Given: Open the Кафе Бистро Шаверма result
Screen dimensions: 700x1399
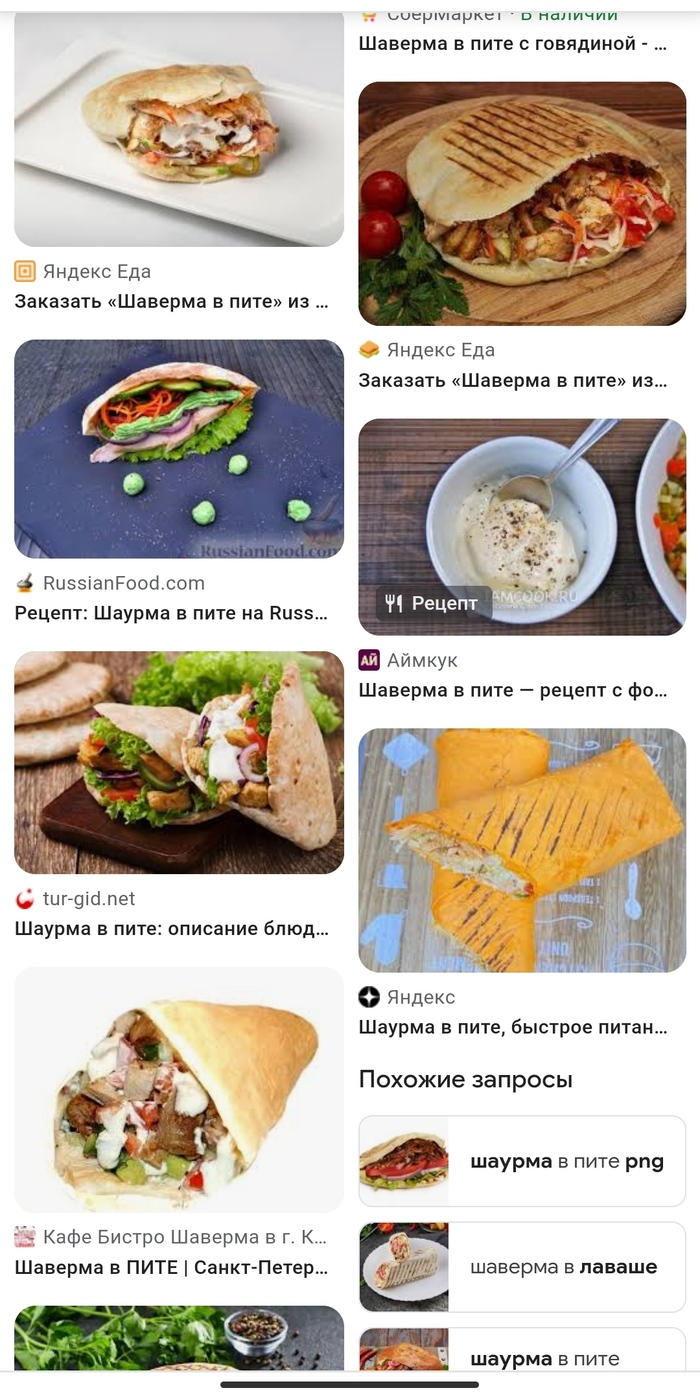Looking at the screenshot, I should tap(178, 1089).
